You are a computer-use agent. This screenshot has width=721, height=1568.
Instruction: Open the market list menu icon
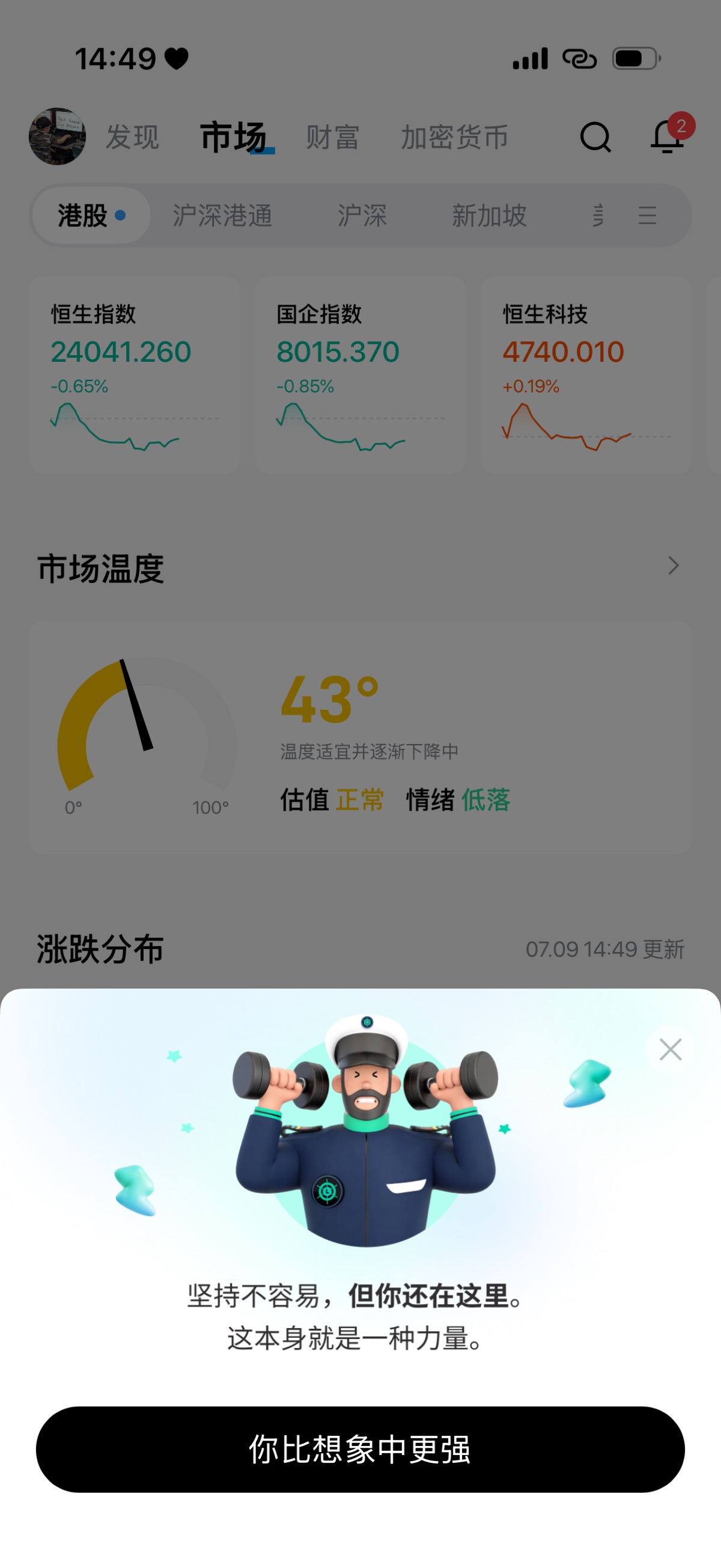coord(647,216)
